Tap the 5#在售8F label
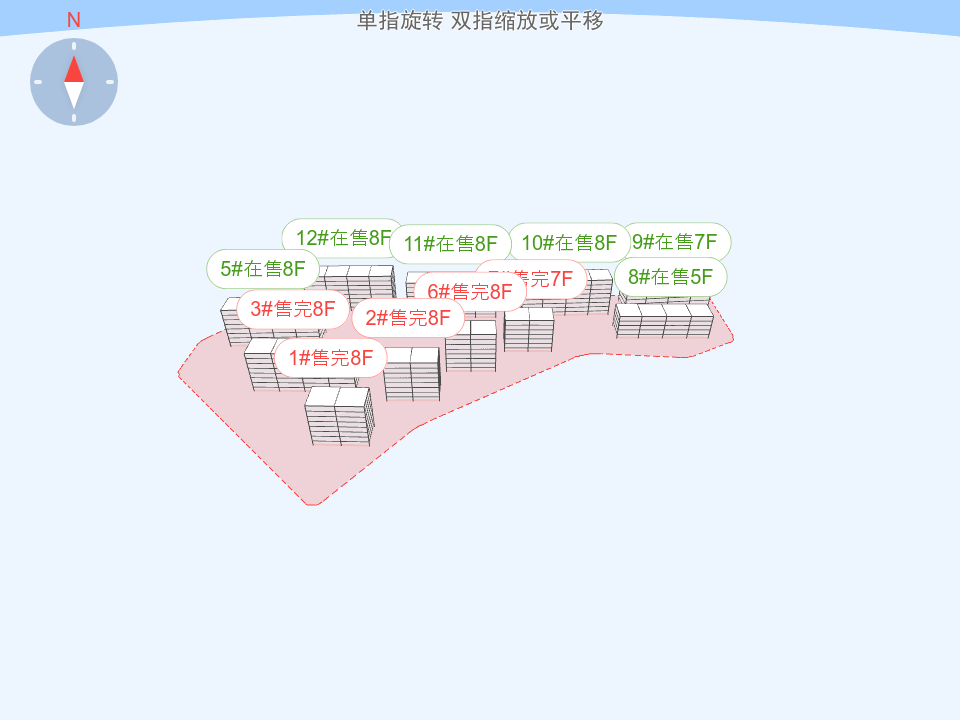Viewport: 960px width, 720px height. tap(263, 269)
